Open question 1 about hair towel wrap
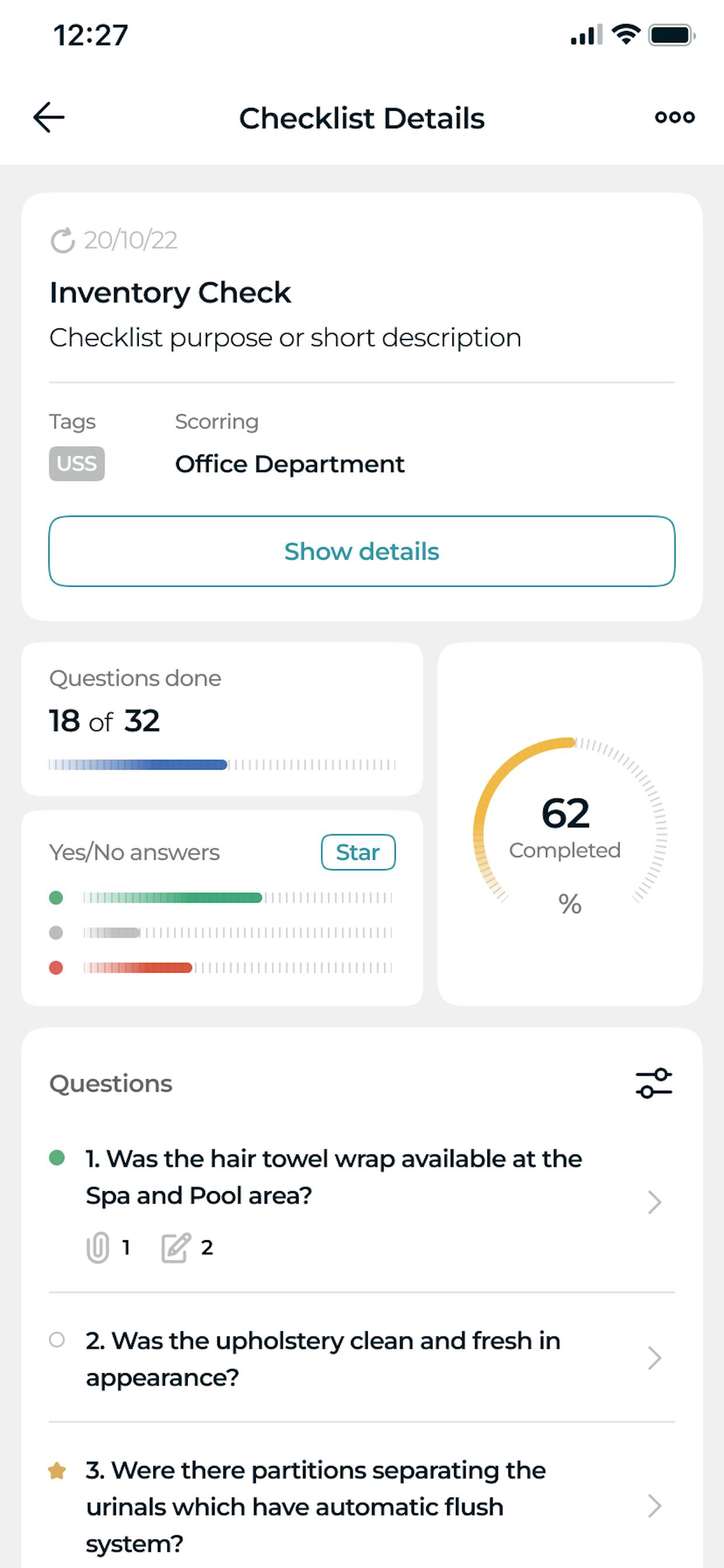The image size is (724, 1568). click(362, 1202)
